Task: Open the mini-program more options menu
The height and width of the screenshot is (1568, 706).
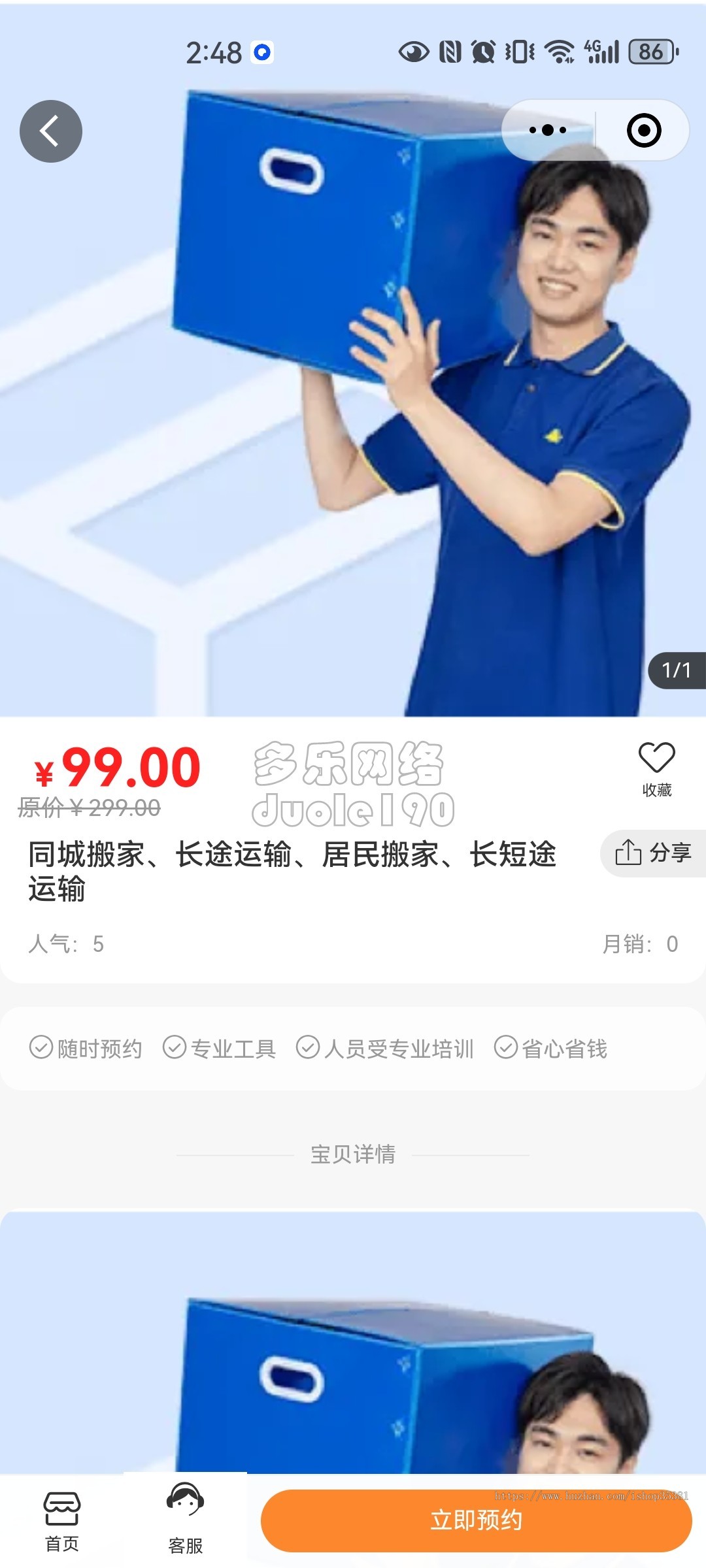Action: 546,130
